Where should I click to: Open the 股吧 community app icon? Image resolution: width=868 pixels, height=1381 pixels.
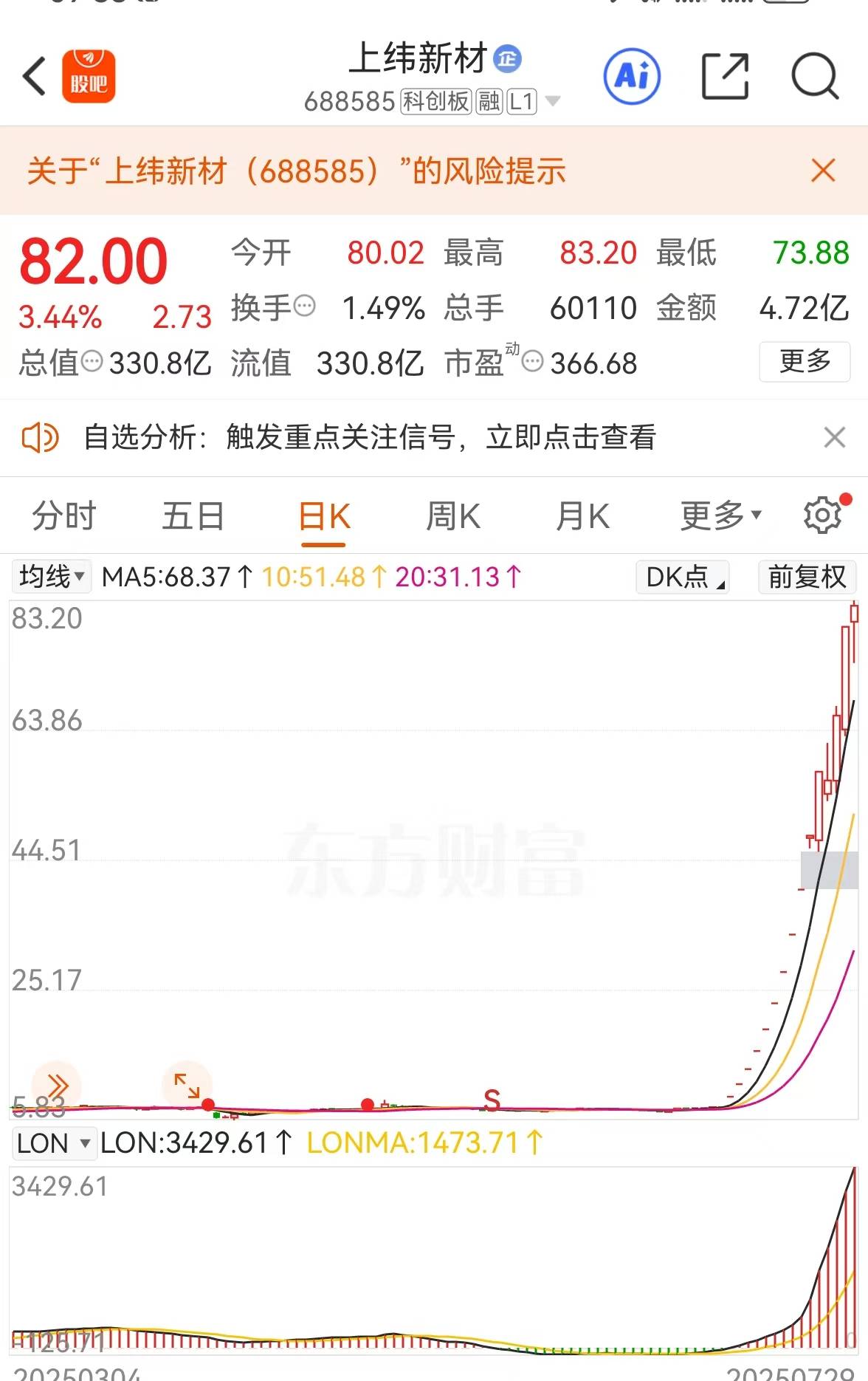[90, 76]
